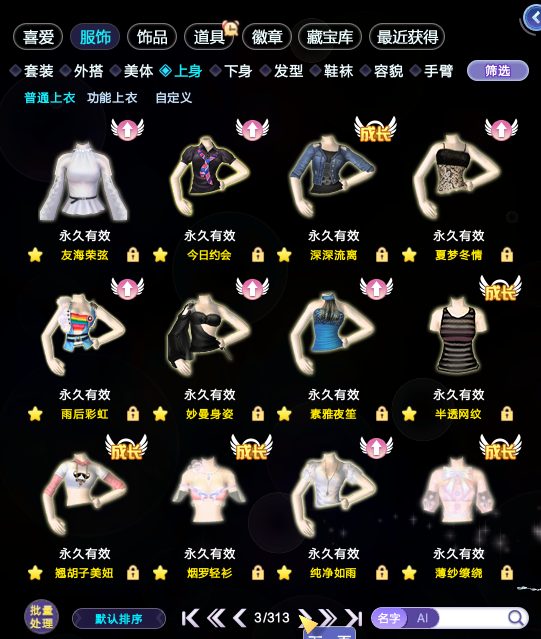Select the 友海荣弦 top

(84, 181)
